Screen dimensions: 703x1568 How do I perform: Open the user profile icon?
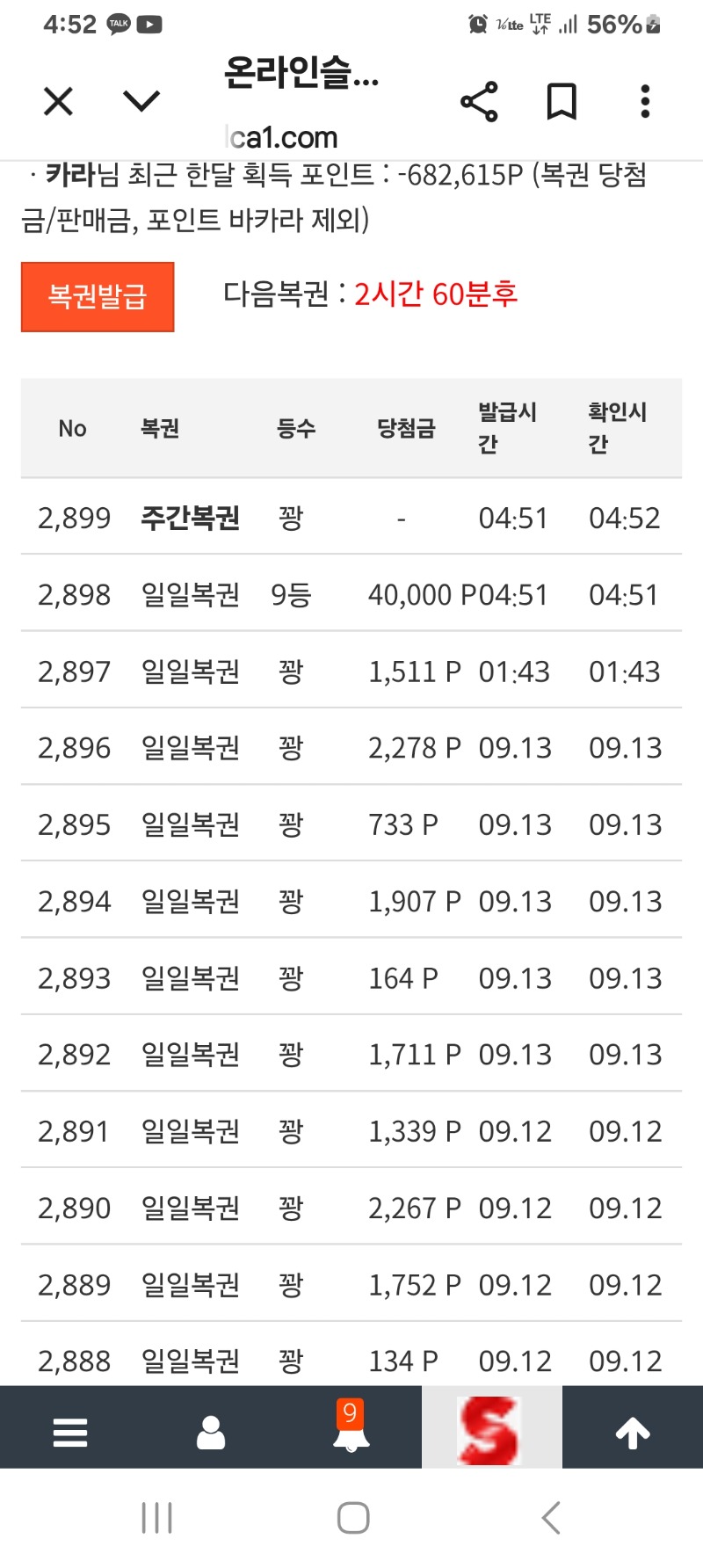[211, 1433]
